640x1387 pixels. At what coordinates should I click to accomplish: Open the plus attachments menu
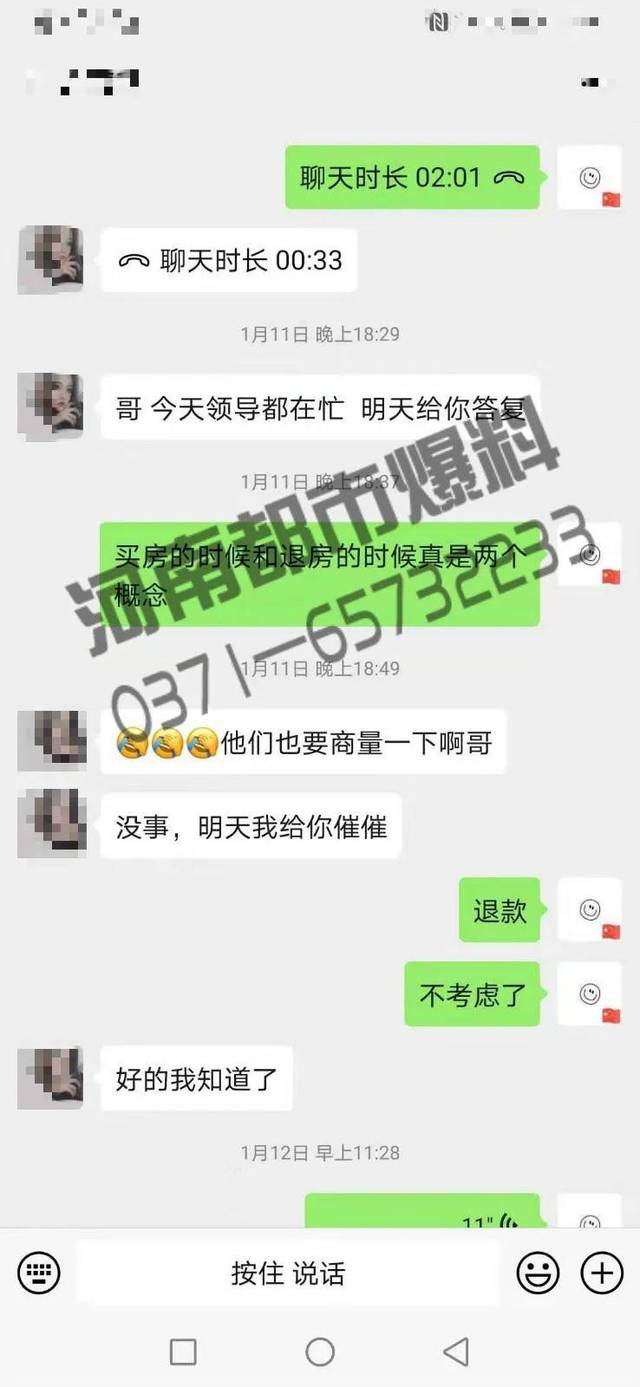pyautogui.click(x=602, y=1273)
